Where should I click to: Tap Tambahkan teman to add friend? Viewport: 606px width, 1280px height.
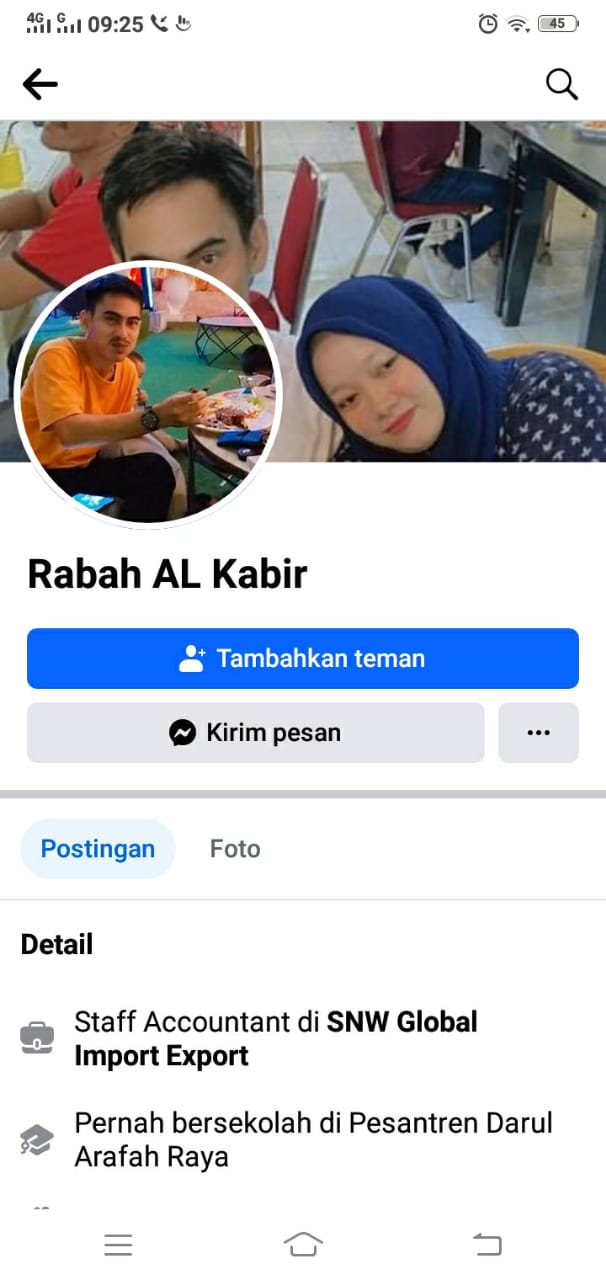(302, 658)
